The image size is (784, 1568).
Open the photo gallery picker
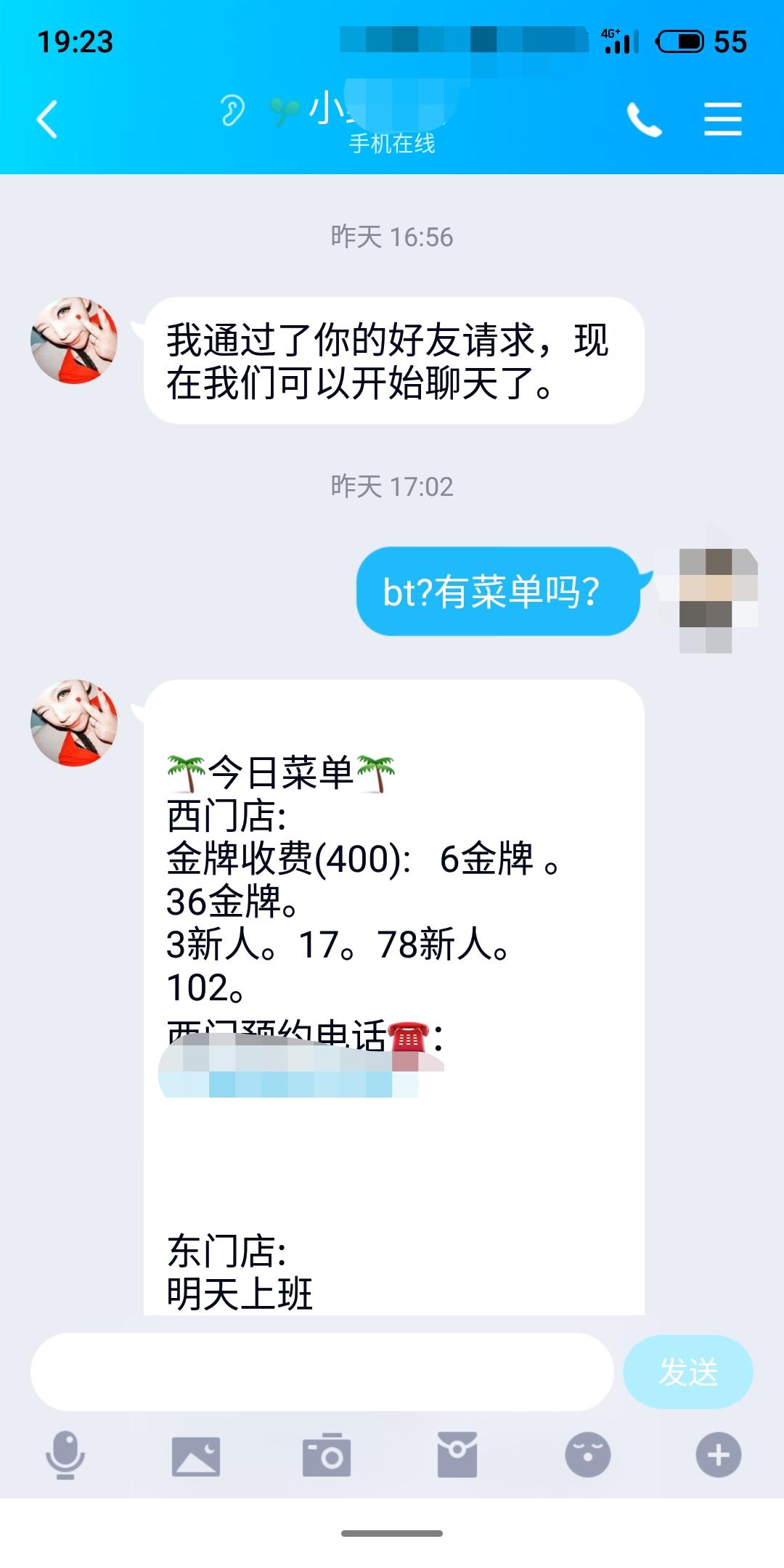point(196,1456)
